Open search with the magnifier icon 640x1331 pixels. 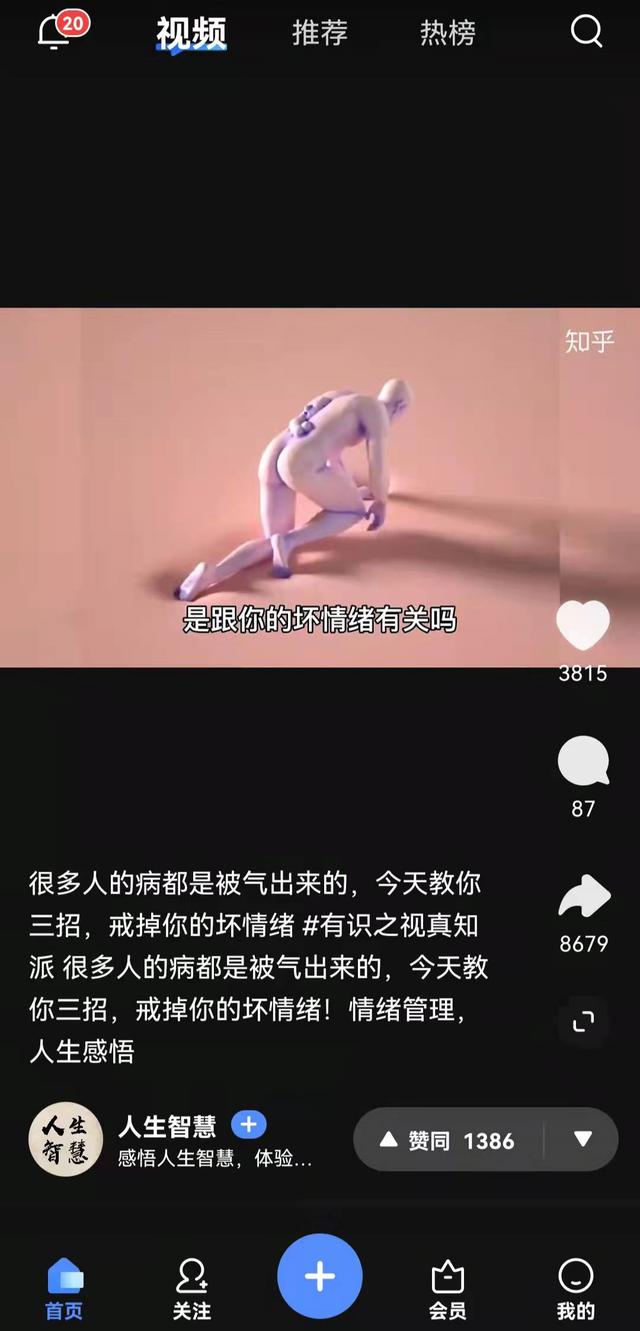pyautogui.click(x=587, y=32)
